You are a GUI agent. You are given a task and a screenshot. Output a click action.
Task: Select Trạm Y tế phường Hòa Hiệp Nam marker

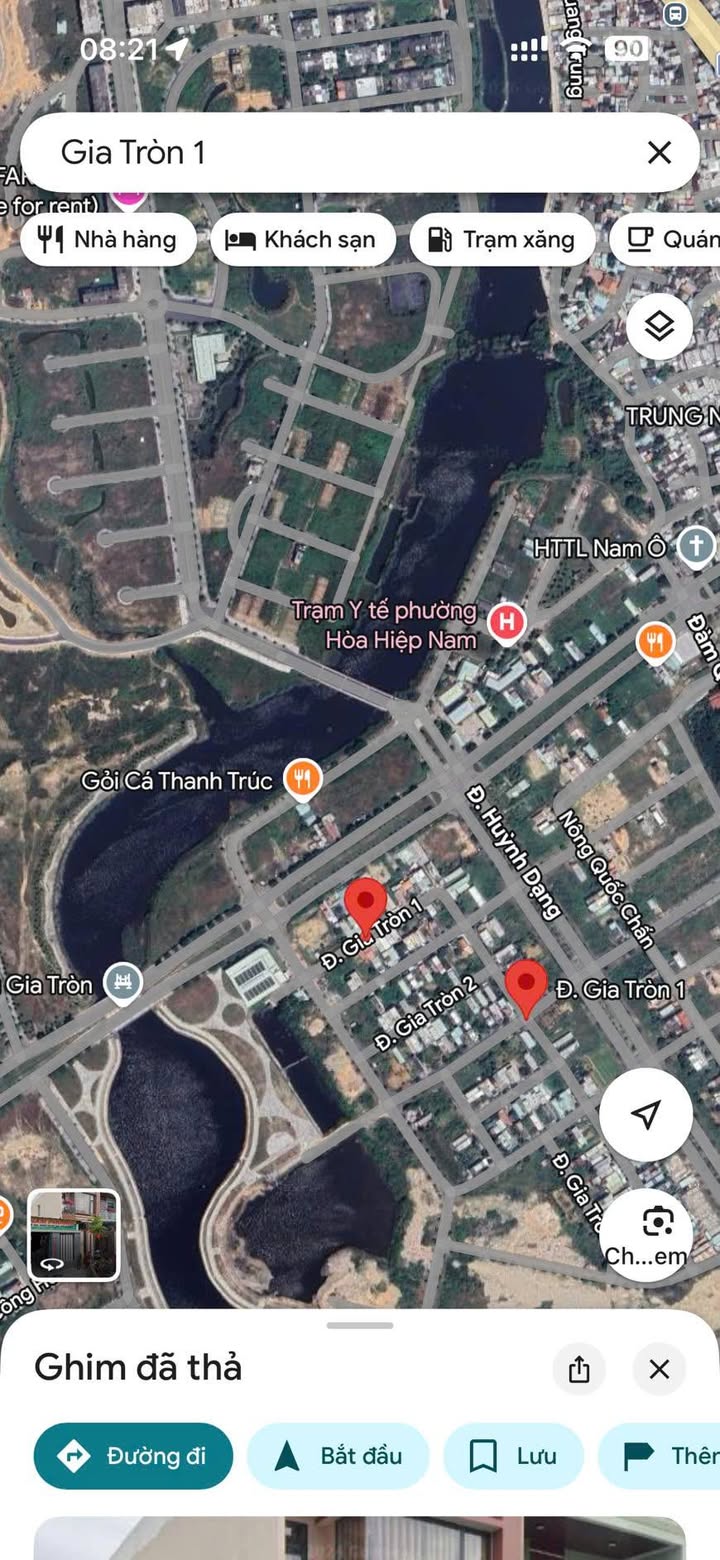pyautogui.click(x=507, y=622)
